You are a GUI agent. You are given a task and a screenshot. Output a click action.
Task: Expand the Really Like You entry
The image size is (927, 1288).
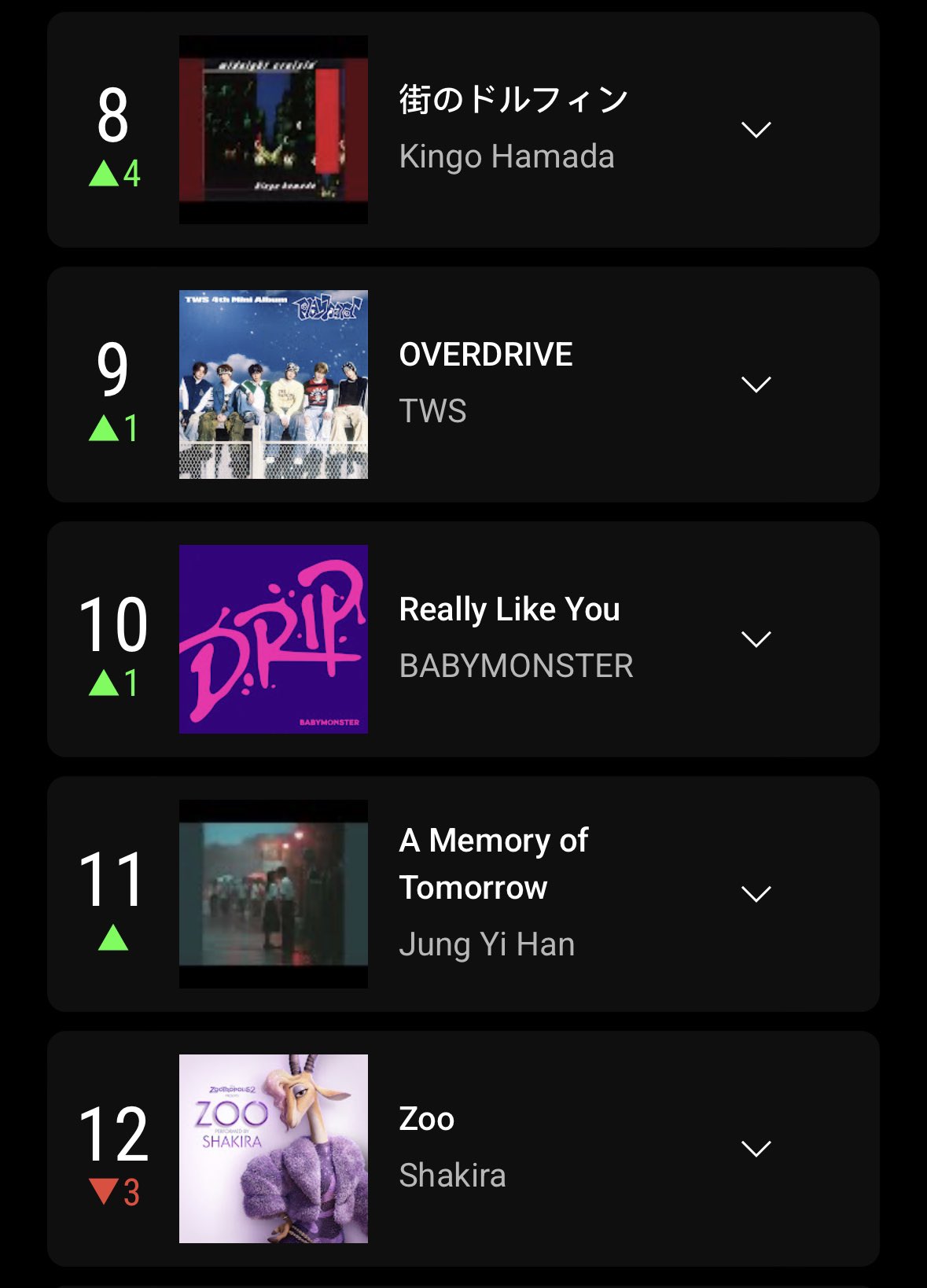756,639
